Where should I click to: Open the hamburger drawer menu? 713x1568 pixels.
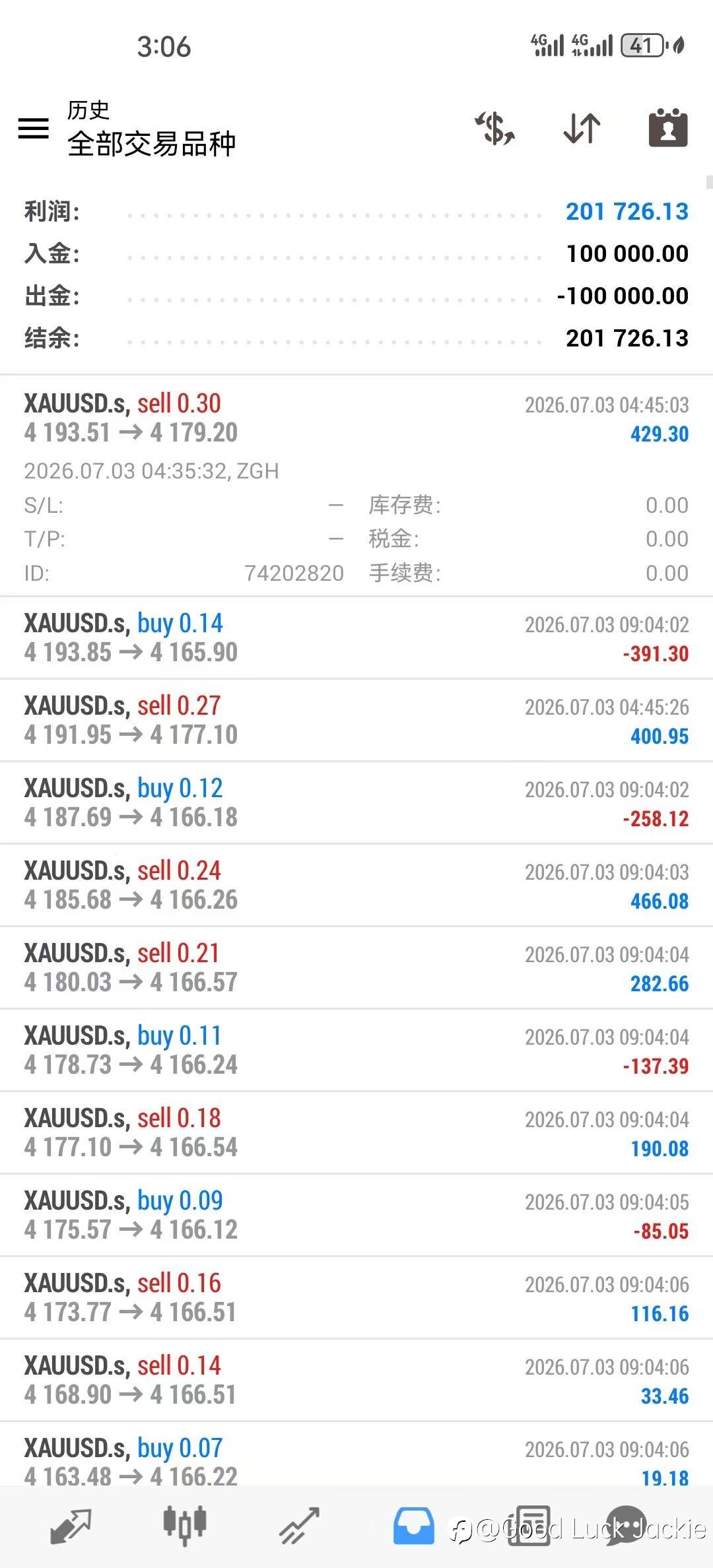33,128
